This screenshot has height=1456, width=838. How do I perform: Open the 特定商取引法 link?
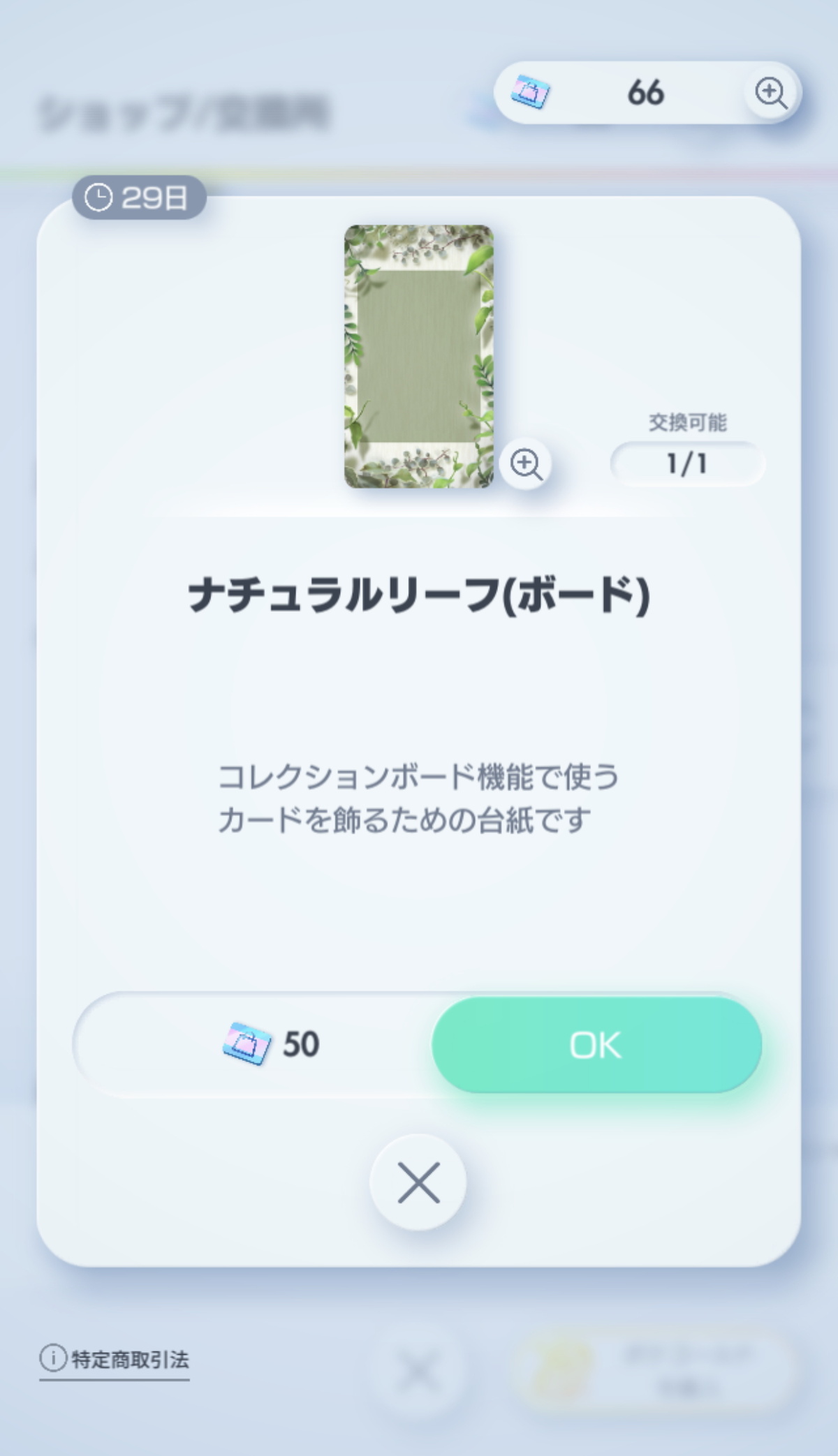pyautogui.click(x=115, y=1359)
